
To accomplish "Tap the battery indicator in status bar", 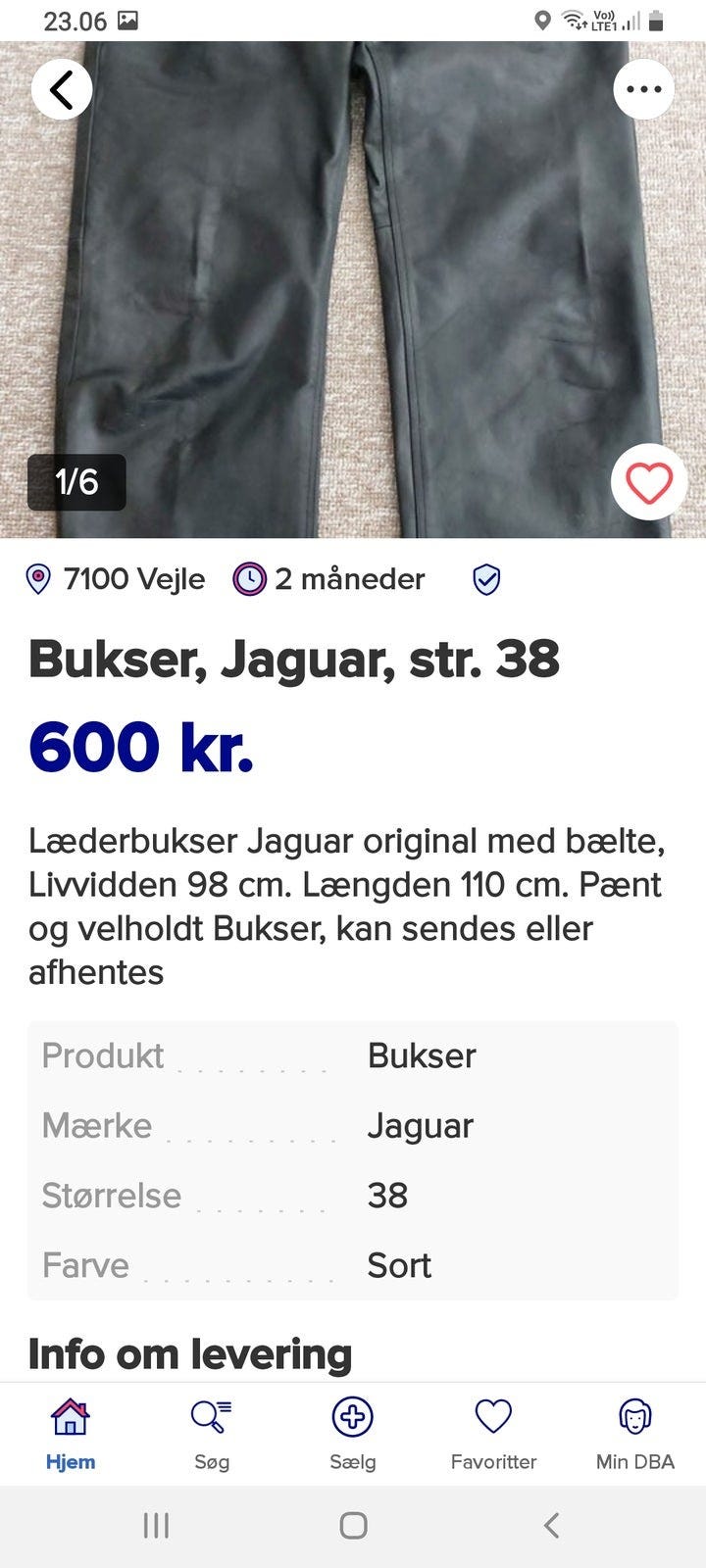I will [653, 20].
